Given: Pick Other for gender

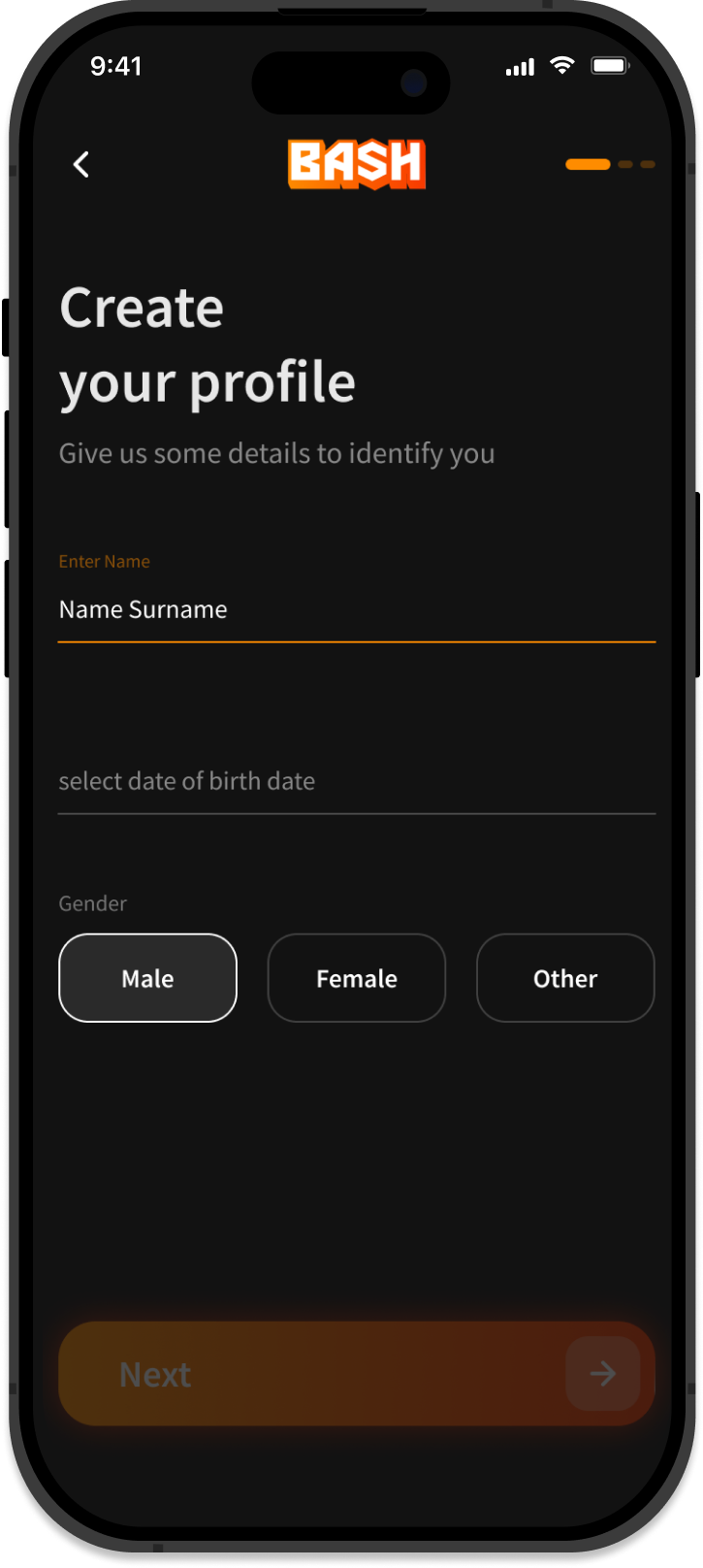Looking at the screenshot, I should pyautogui.click(x=565, y=978).
